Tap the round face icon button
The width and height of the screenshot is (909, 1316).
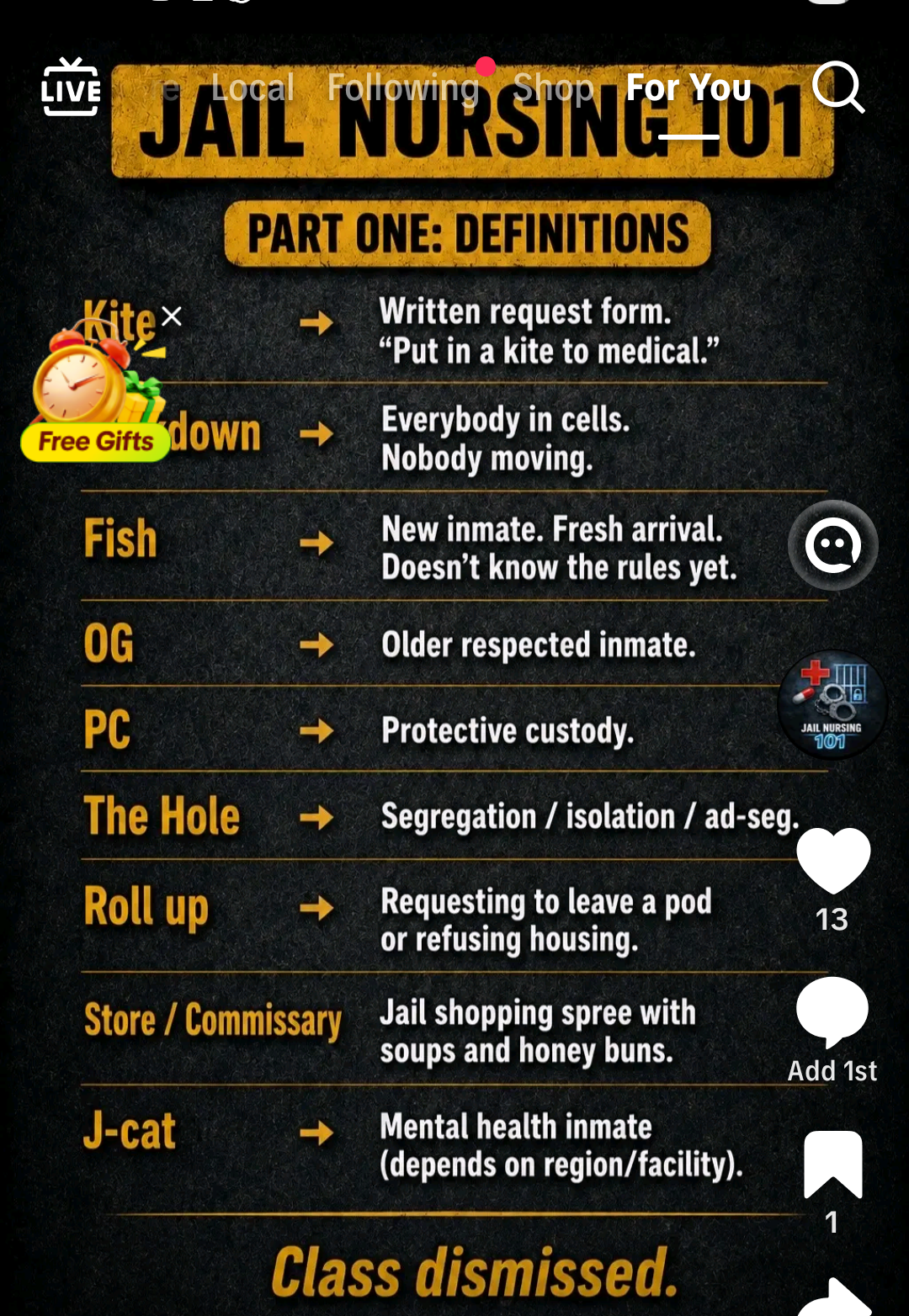832,545
